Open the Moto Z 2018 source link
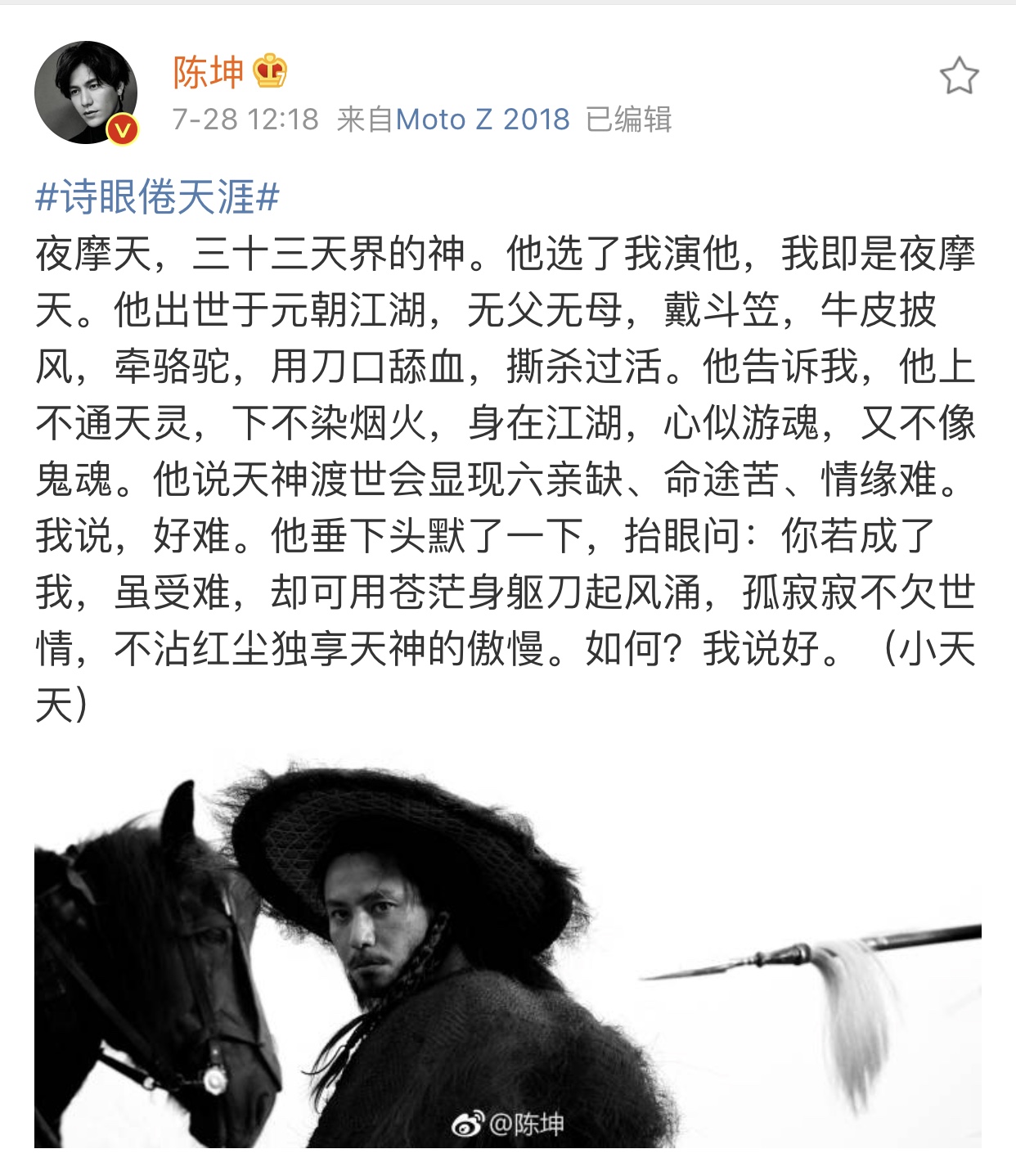The image size is (1016, 1176). coord(483,119)
